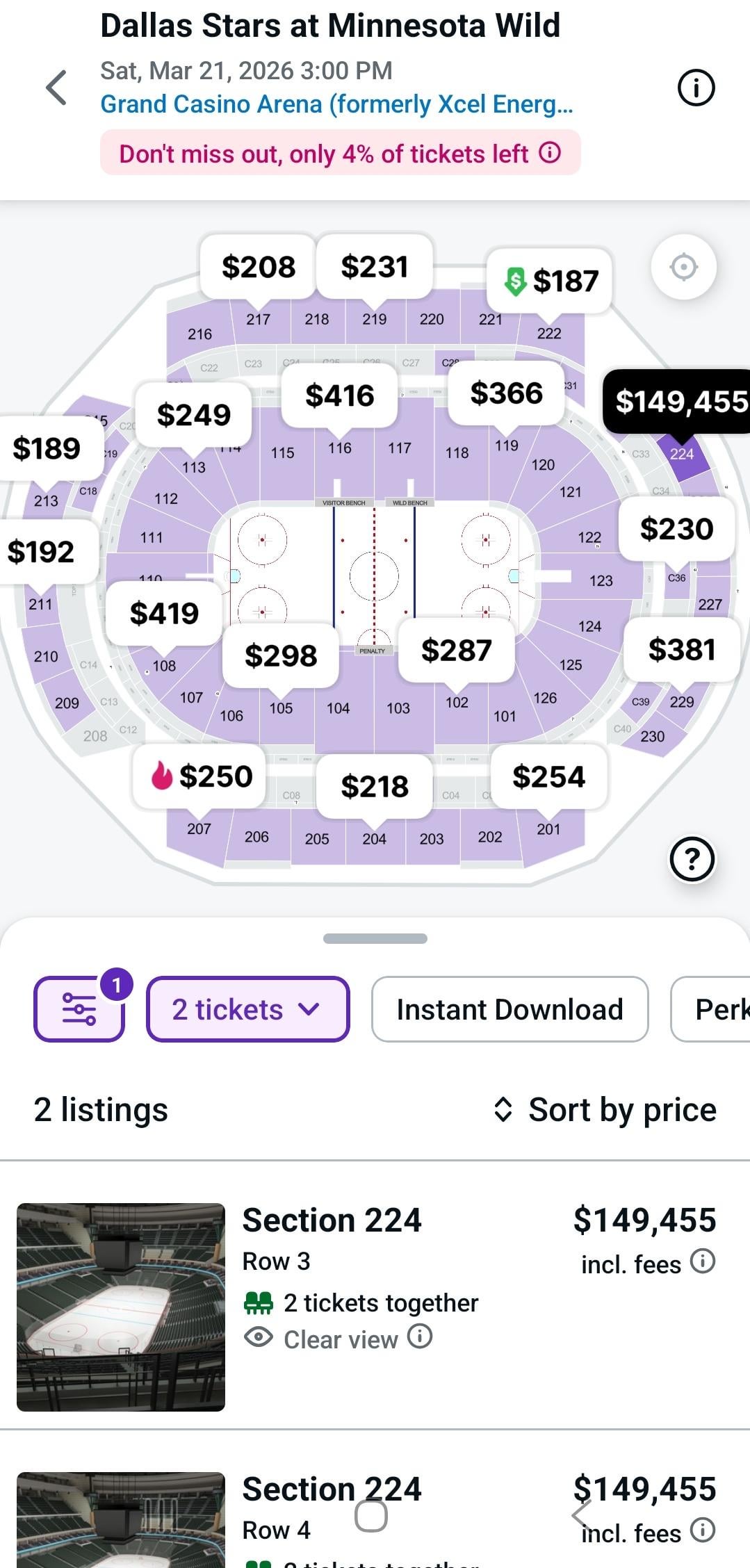
Task: Open the Grand Casino Arena venue link
Action: pos(336,104)
